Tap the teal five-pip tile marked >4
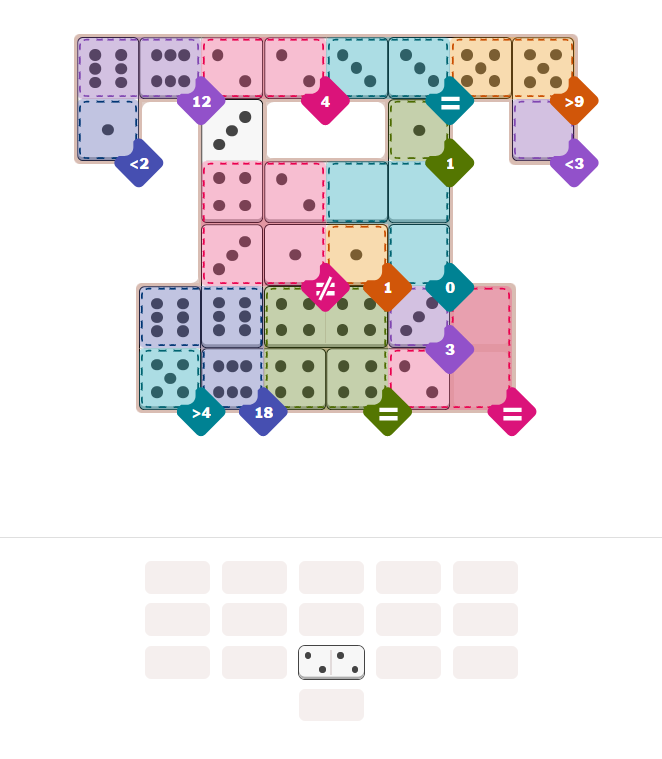The height and width of the screenshot is (759, 662). click(170, 378)
